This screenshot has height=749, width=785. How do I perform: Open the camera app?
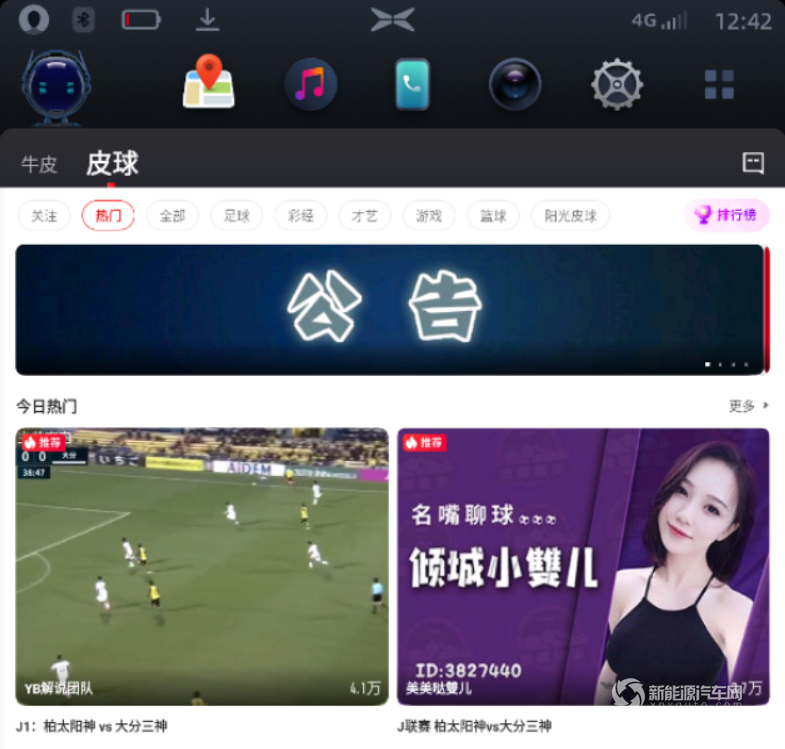pos(515,84)
